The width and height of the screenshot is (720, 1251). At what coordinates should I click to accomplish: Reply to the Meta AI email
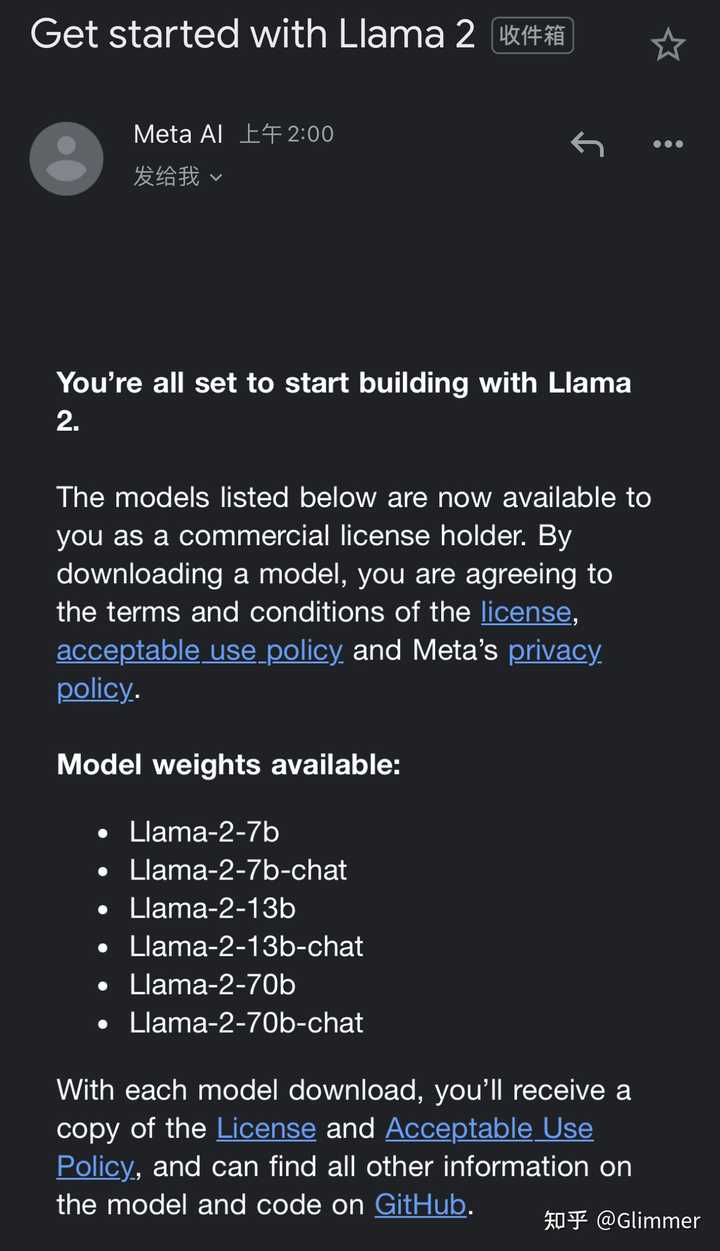pyautogui.click(x=587, y=145)
